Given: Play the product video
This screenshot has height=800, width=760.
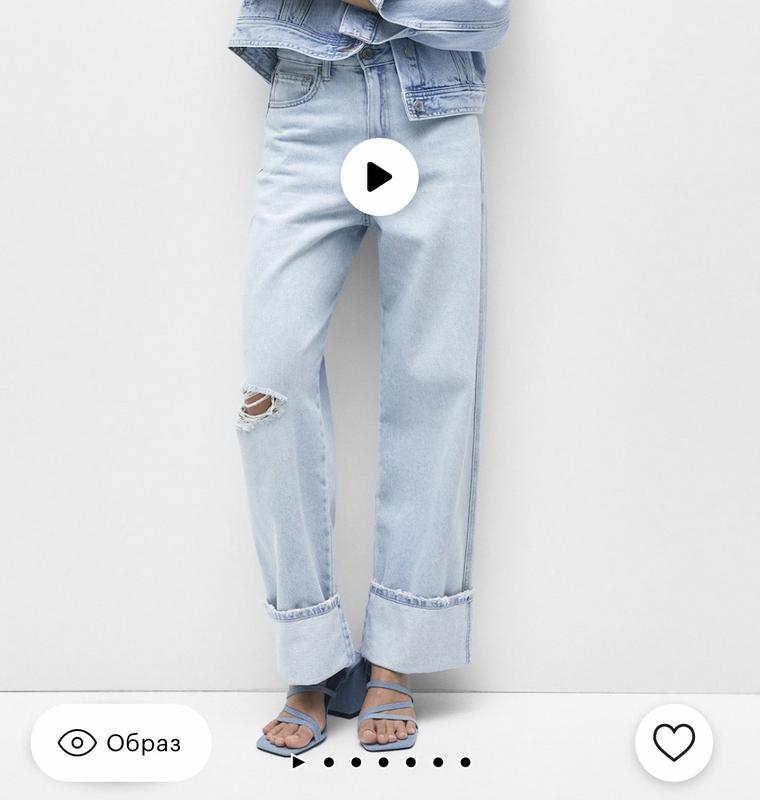Looking at the screenshot, I should pos(379,177).
